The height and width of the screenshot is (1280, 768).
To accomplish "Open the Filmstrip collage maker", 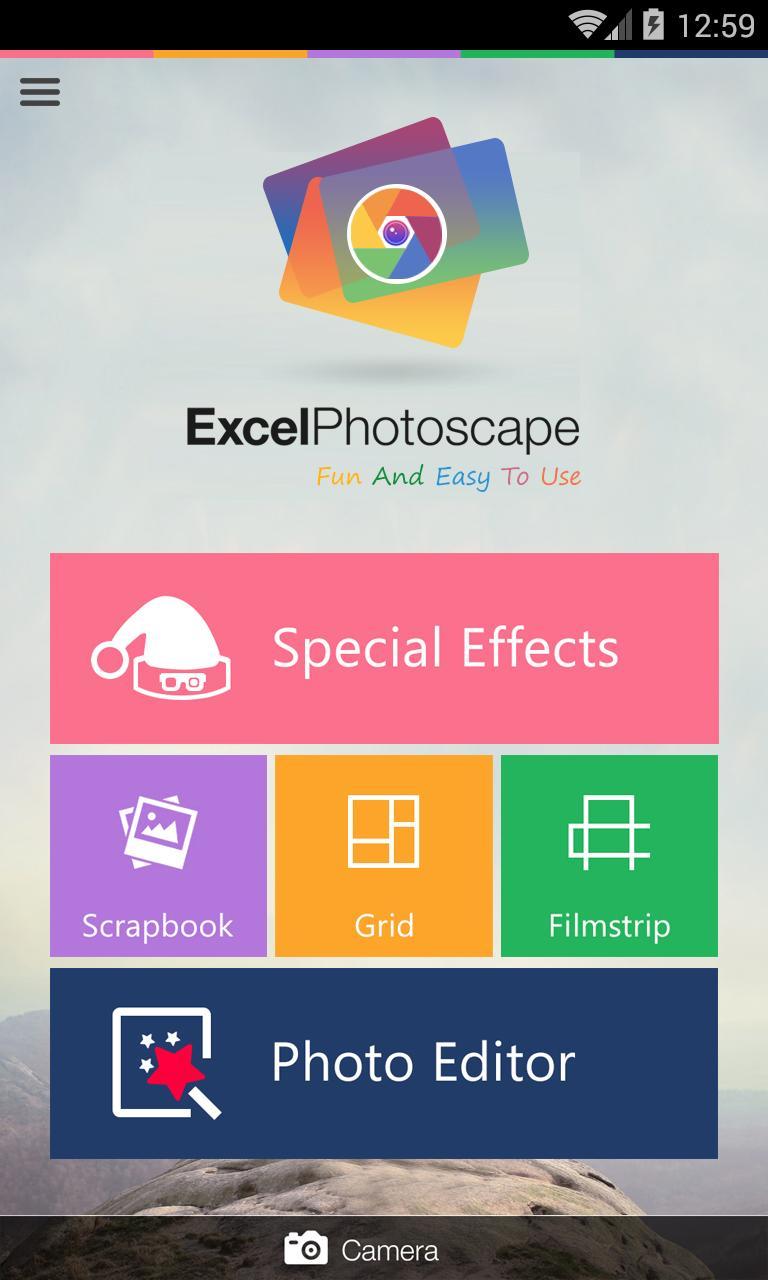I will click(x=609, y=855).
